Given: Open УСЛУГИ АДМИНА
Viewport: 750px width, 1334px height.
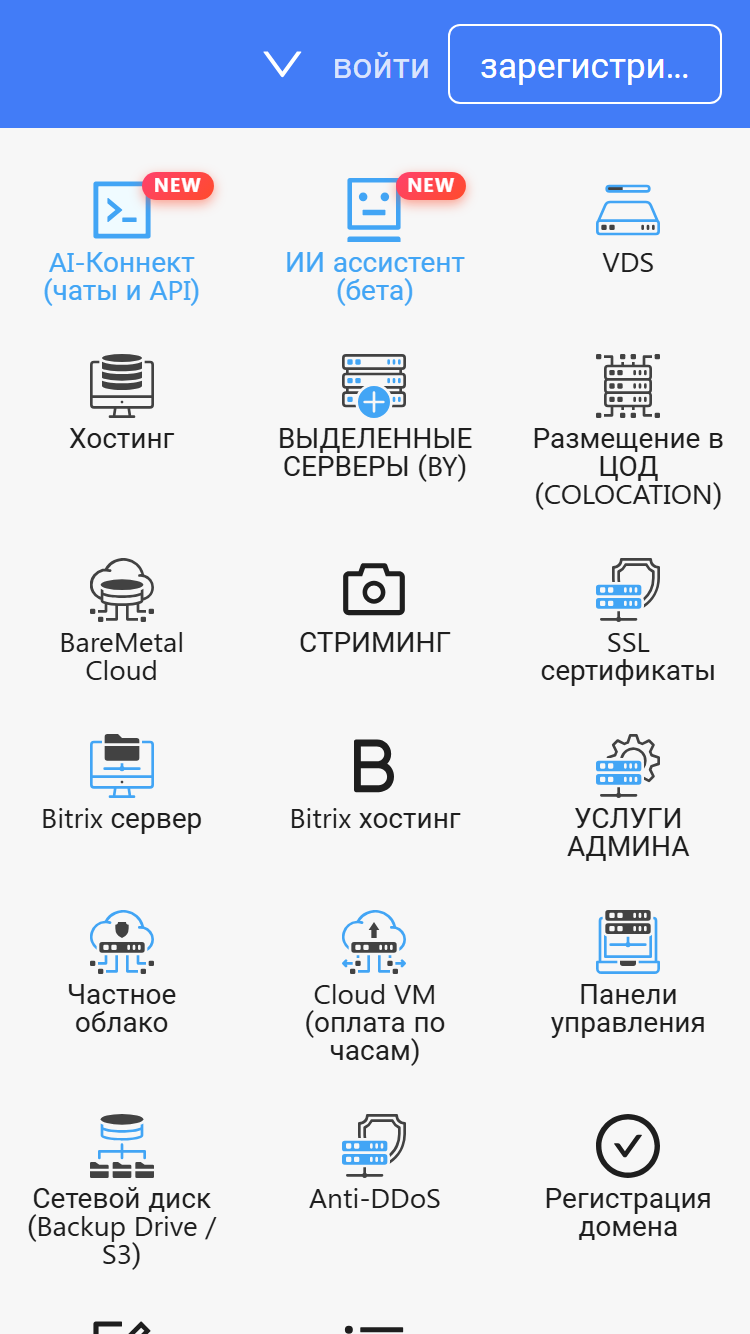Looking at the screenshot, I should (628, 797).
